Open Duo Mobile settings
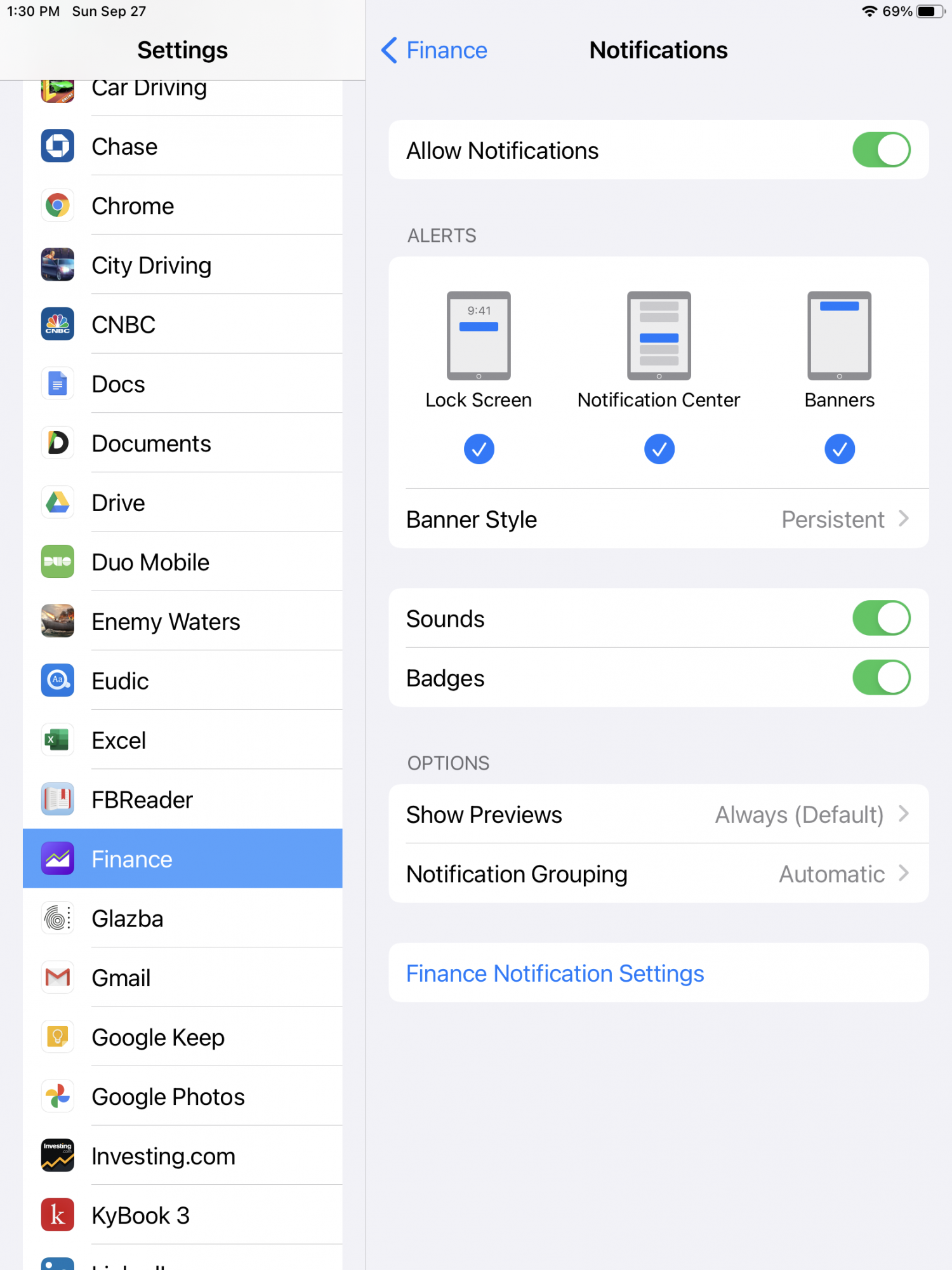 [x=183, y=562]
